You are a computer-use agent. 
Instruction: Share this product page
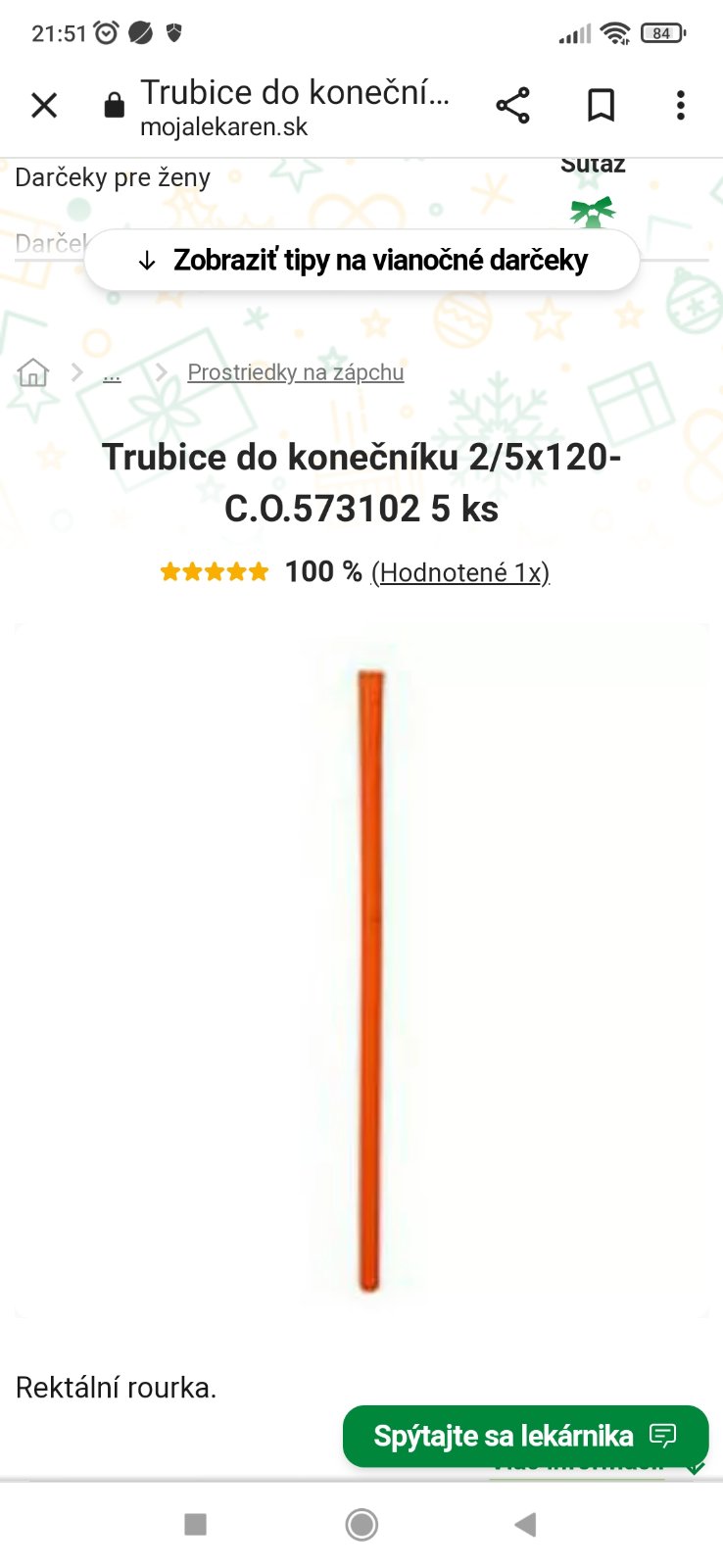[x=512, y=105]
